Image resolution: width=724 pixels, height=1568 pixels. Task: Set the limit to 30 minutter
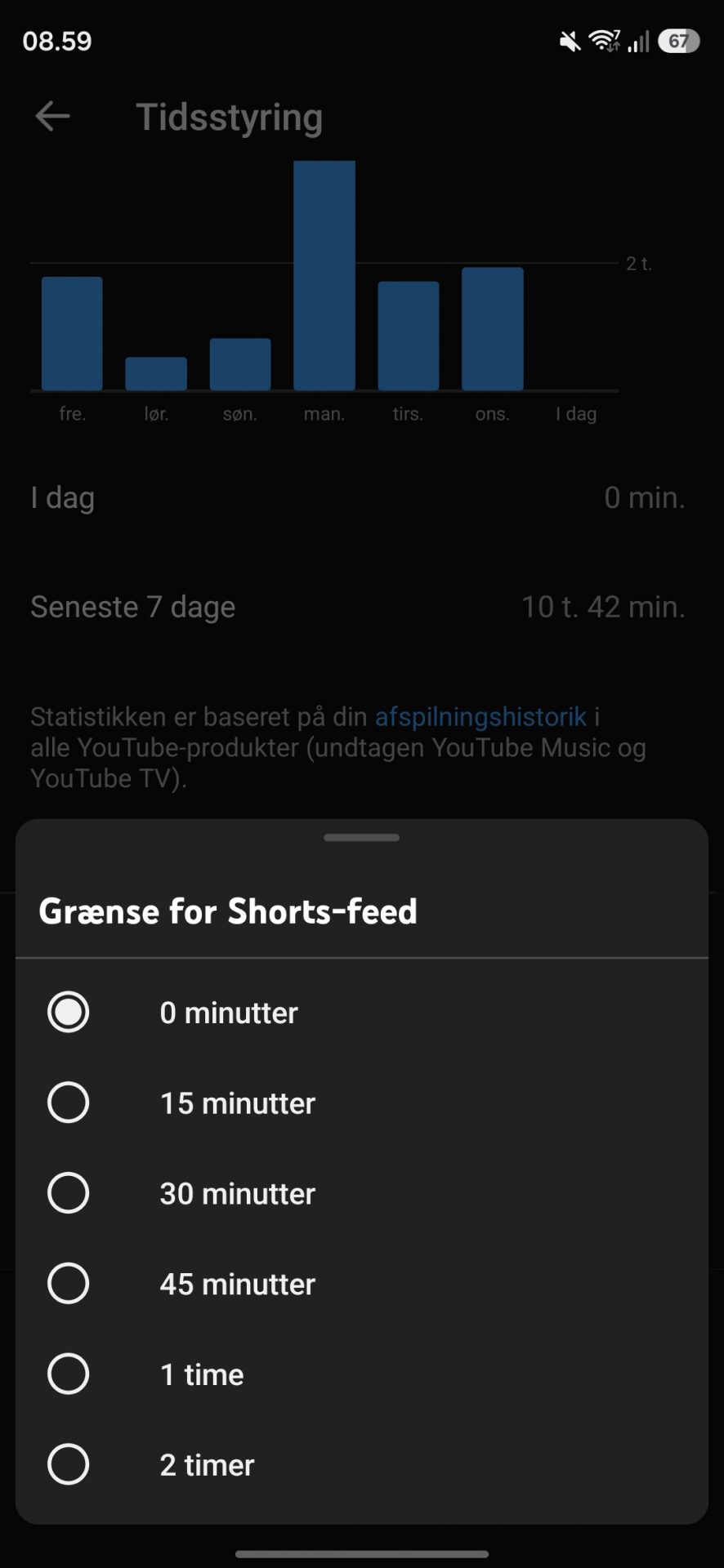point(68,1193)
